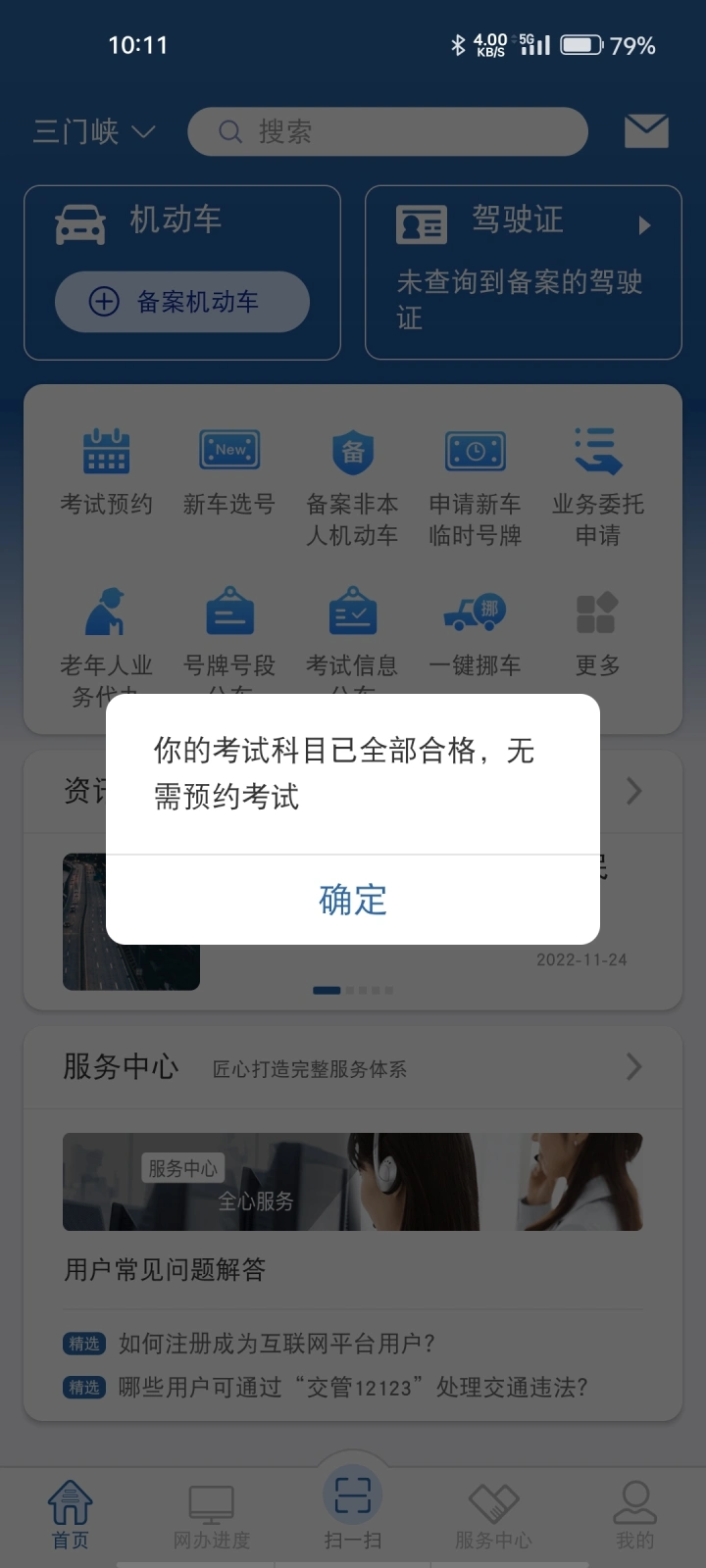Switch to the bottom 服务中心 tab
Image resolution: width=706 pixels, height=1568 pixels.
click(493, 1516)
